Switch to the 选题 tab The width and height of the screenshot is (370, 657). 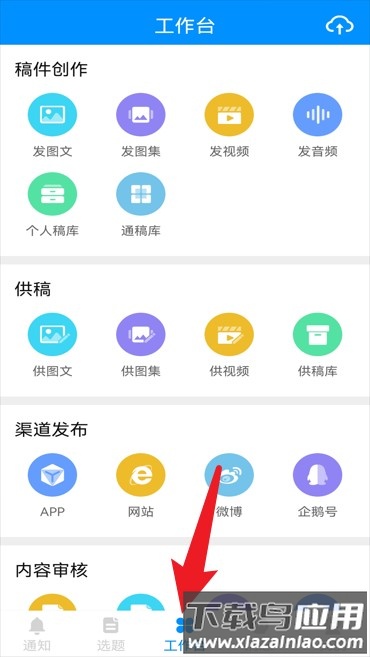111,634
